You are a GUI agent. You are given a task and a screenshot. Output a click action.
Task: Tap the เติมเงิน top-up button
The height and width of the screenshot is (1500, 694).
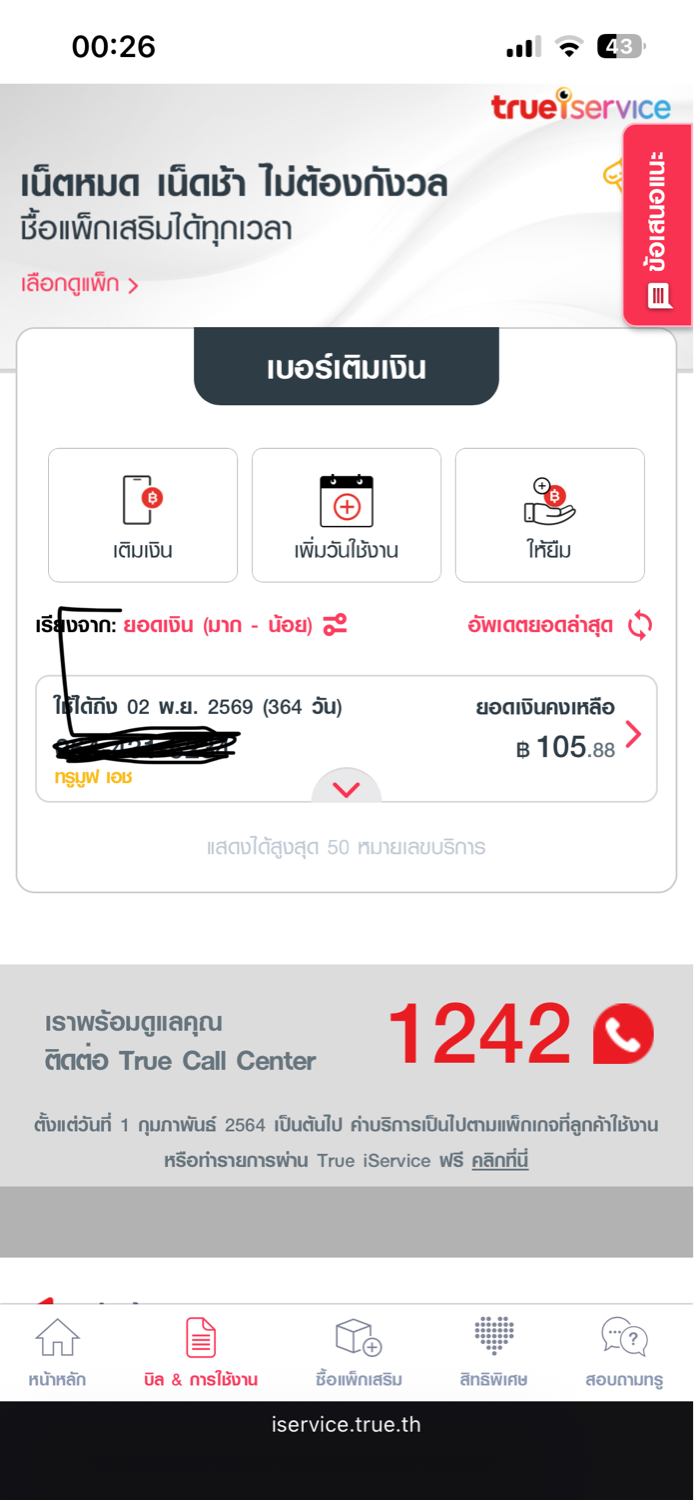coord(142,514)
